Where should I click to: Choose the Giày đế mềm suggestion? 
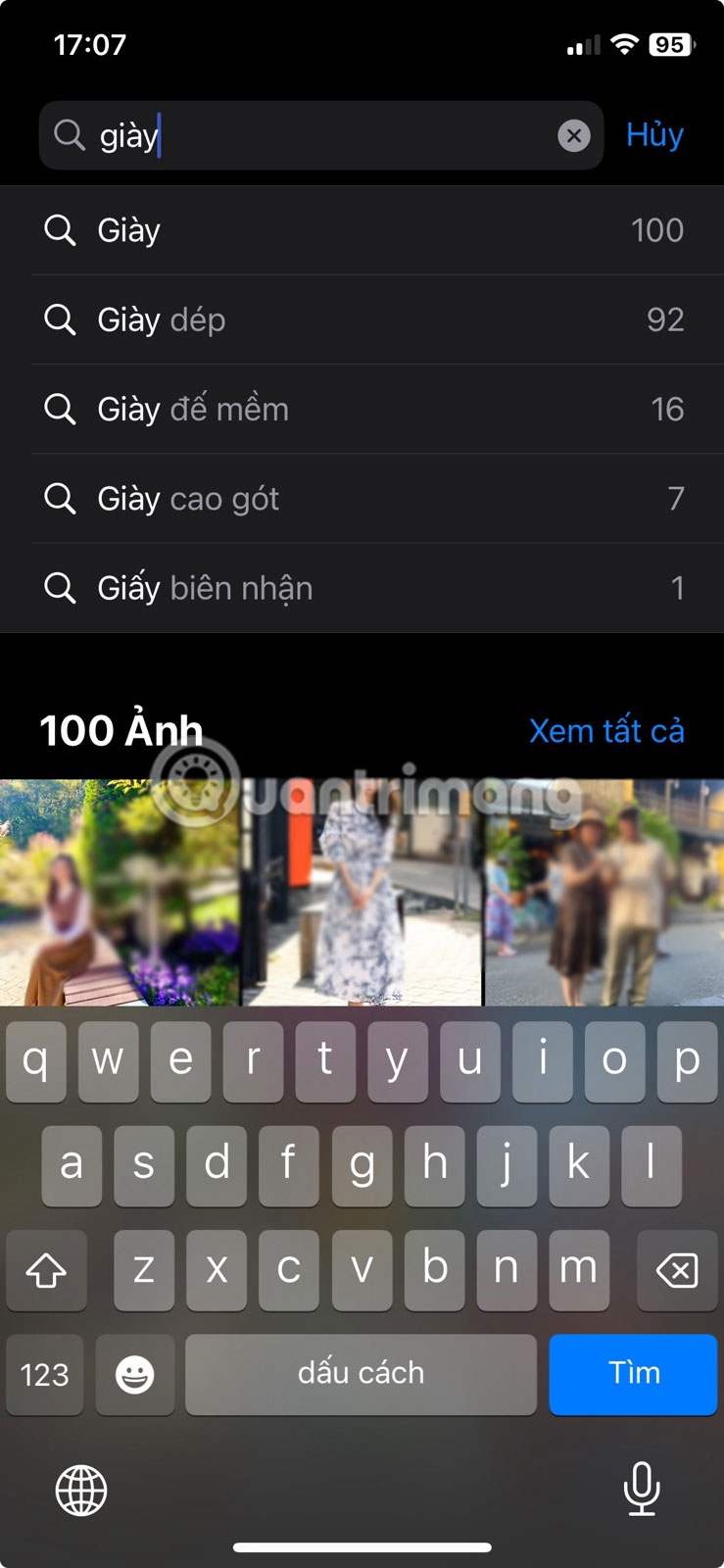click(362, 409)
